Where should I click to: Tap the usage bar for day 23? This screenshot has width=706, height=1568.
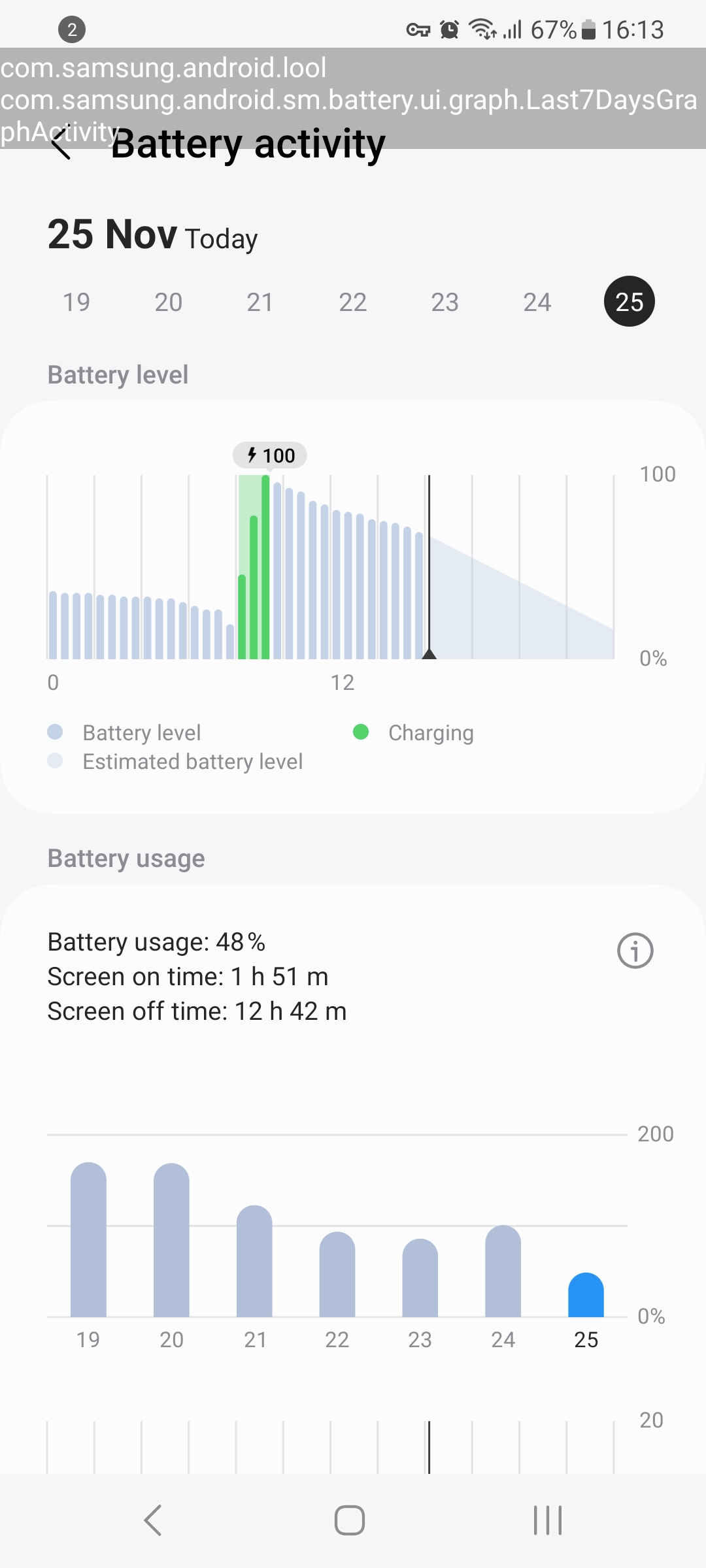coord(420,1279)
